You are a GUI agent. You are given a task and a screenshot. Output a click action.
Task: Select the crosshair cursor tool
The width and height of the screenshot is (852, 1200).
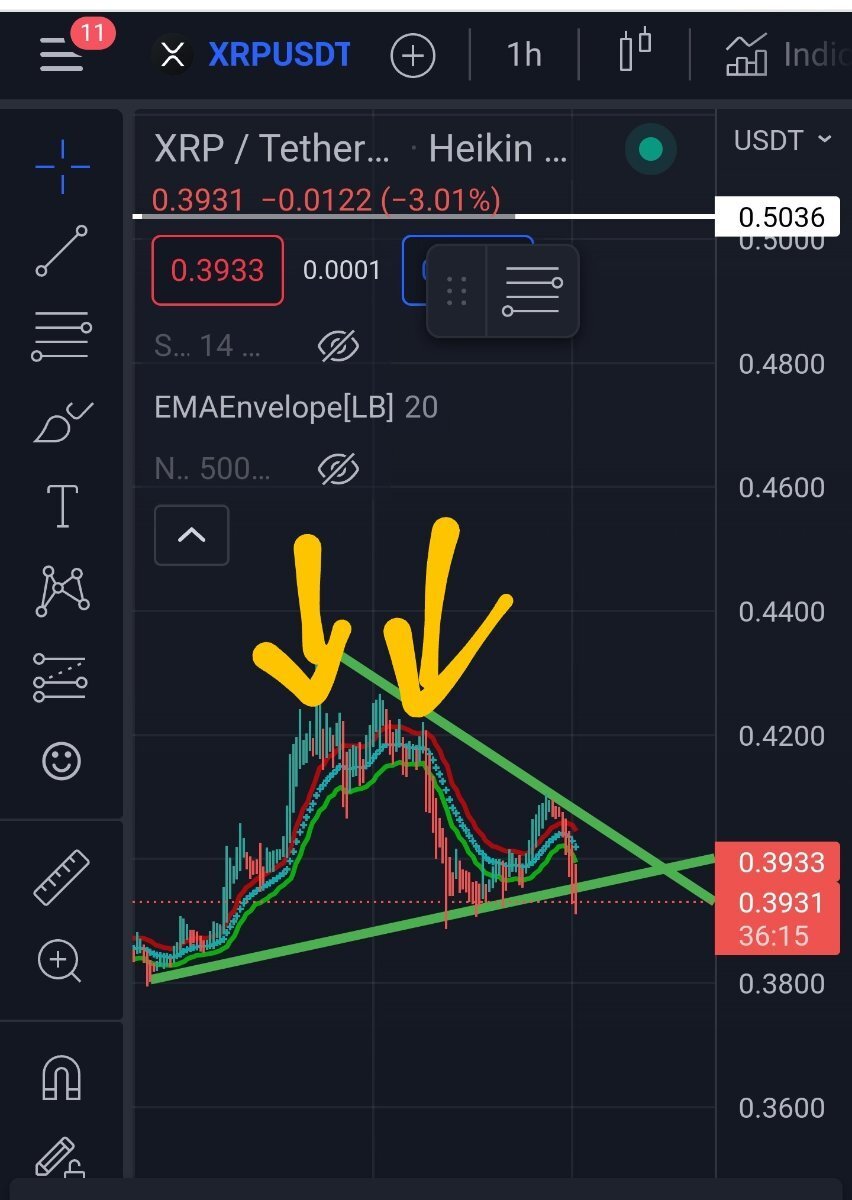point(62,167)
